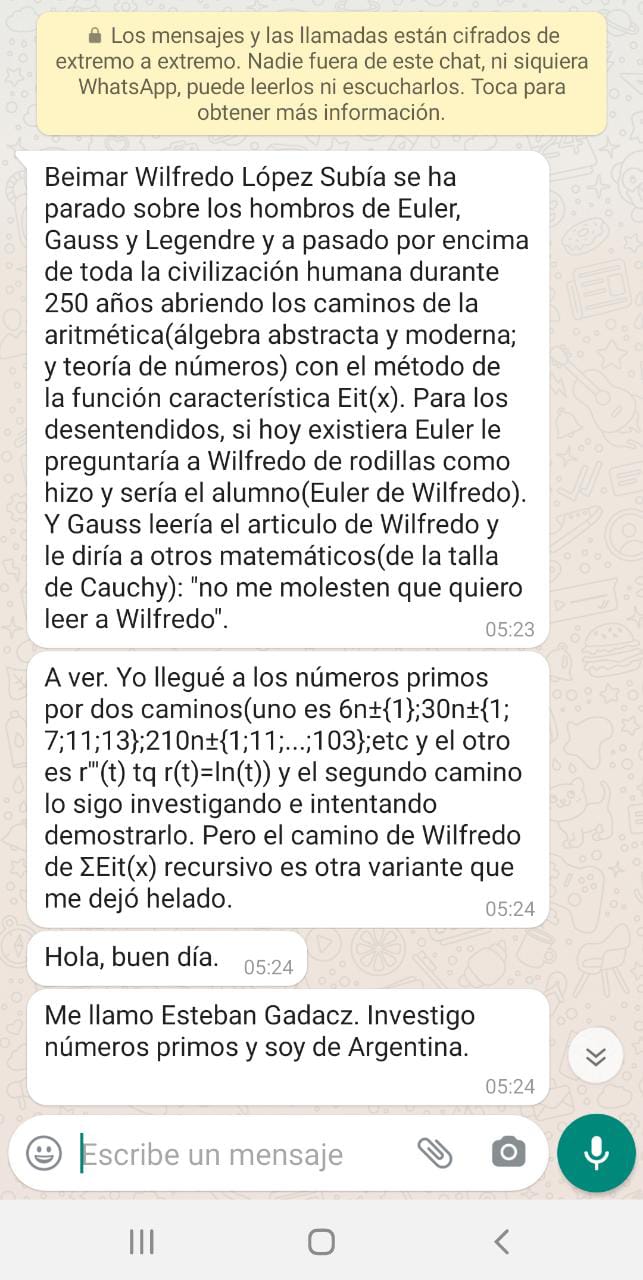Open the emoji picker
The height and width of the screenshot is (1280, 643).
[43, 1153]
